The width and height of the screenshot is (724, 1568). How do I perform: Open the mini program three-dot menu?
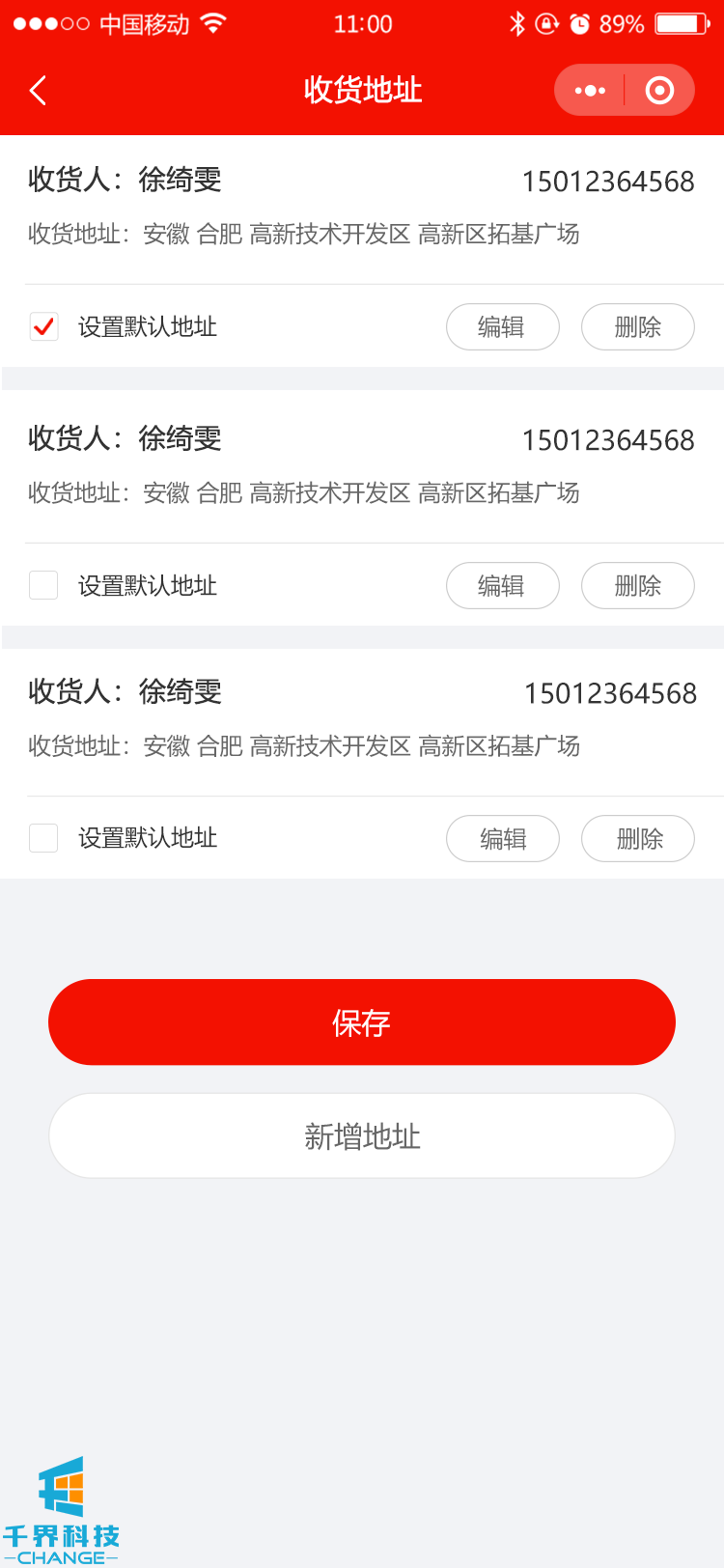pyautogui.click(x=590, y=91)
